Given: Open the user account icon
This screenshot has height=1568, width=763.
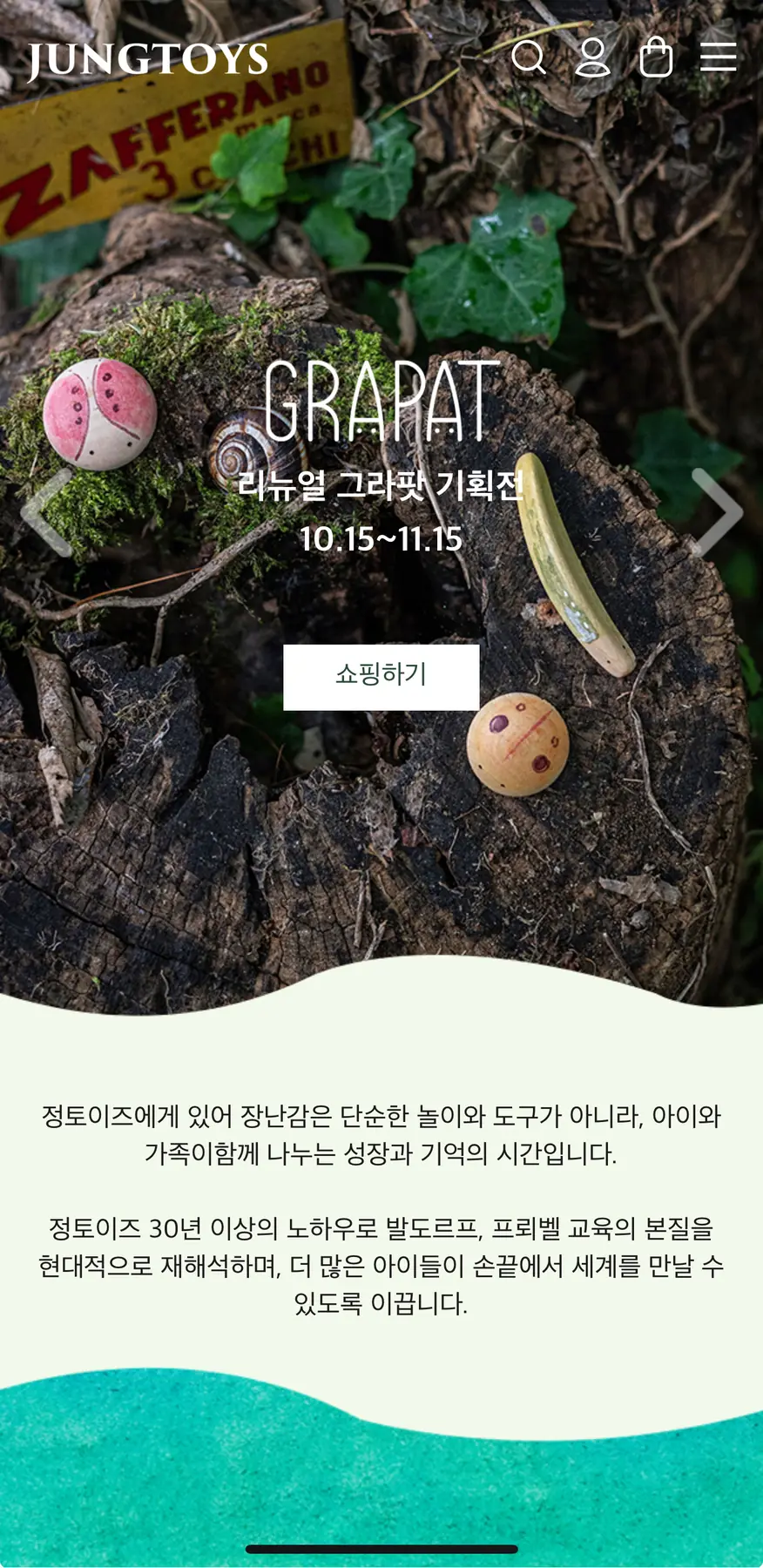Looking at the screenshot, I should click(592, 57).
